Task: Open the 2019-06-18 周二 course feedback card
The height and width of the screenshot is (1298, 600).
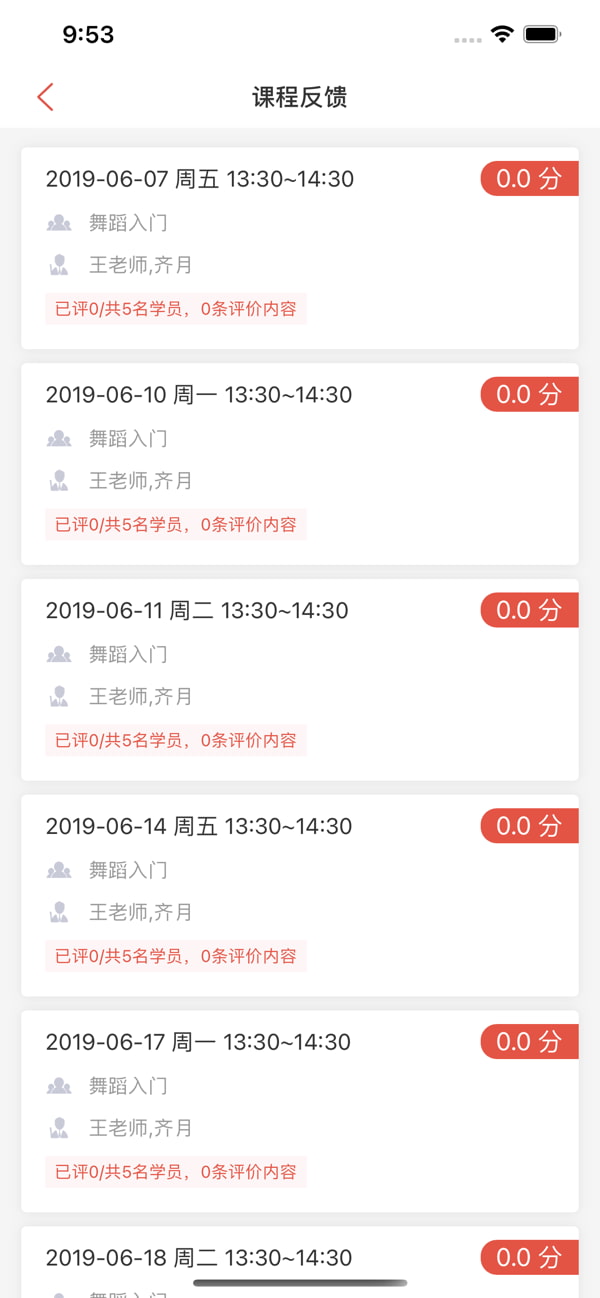Action: [x=300, y=1262]
